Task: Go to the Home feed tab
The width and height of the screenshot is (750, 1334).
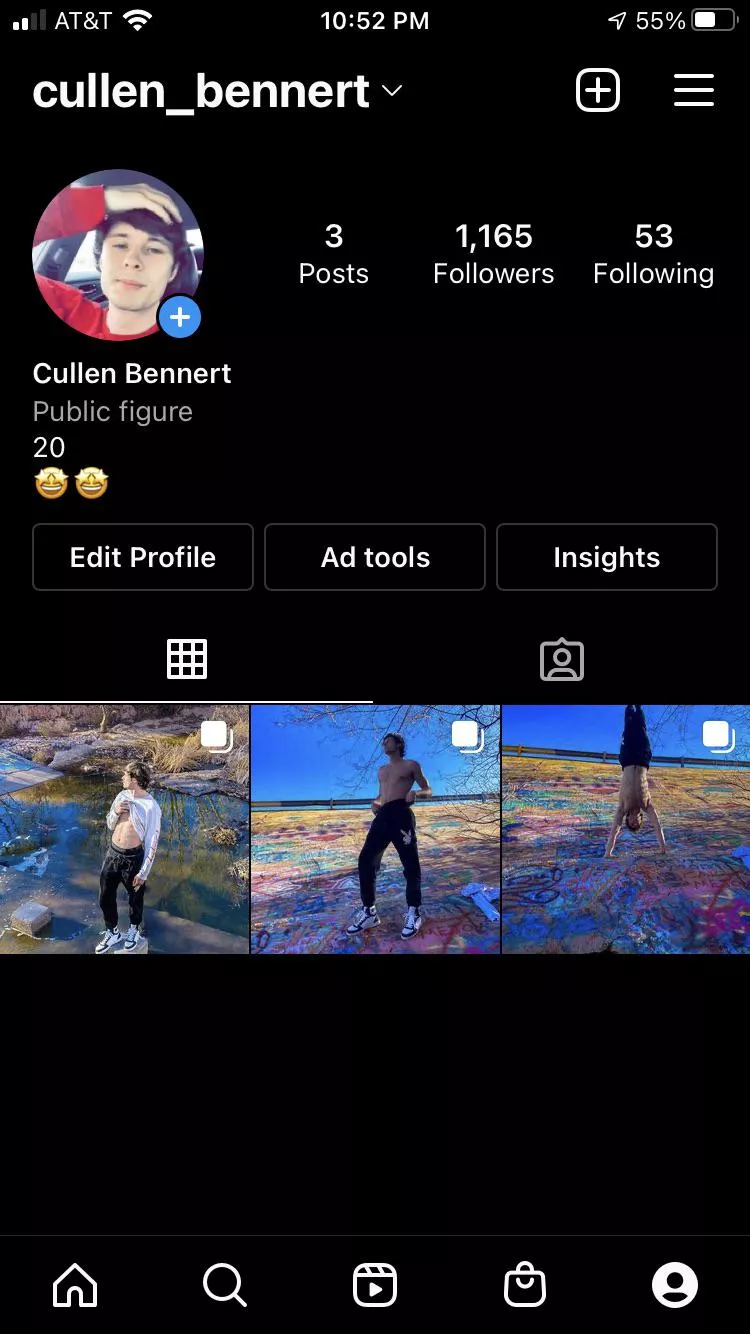Action: (76, 1285)
